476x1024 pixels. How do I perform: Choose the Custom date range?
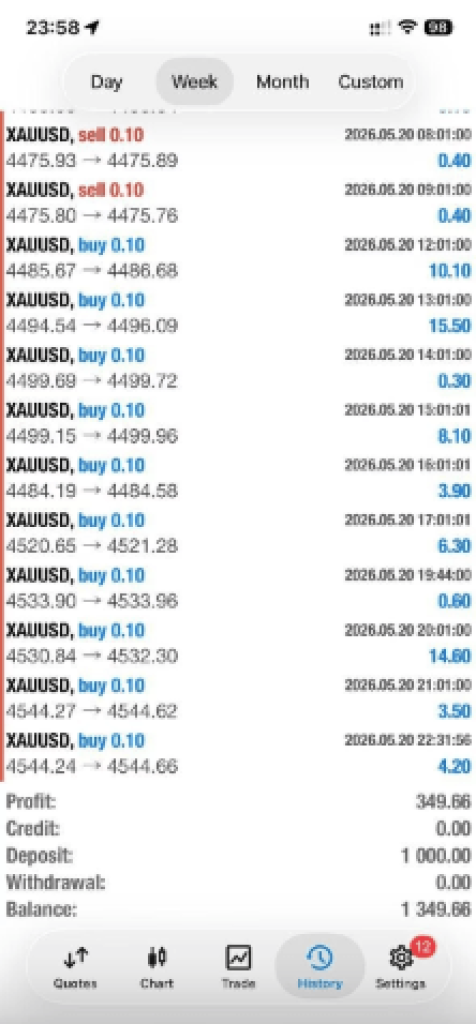point(370,82)
